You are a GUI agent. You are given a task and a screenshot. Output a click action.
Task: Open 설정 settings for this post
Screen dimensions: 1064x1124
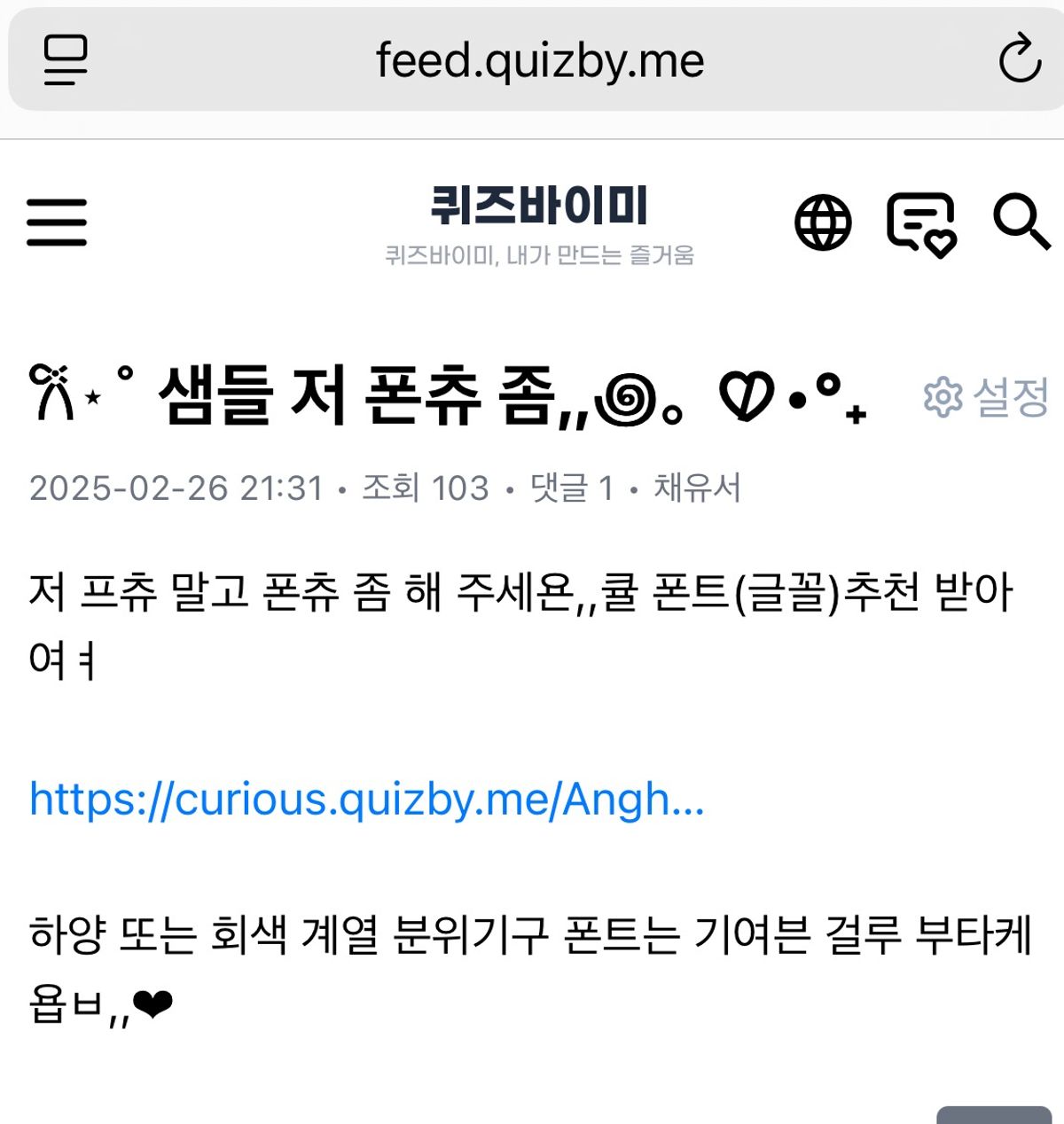point(986,396)
